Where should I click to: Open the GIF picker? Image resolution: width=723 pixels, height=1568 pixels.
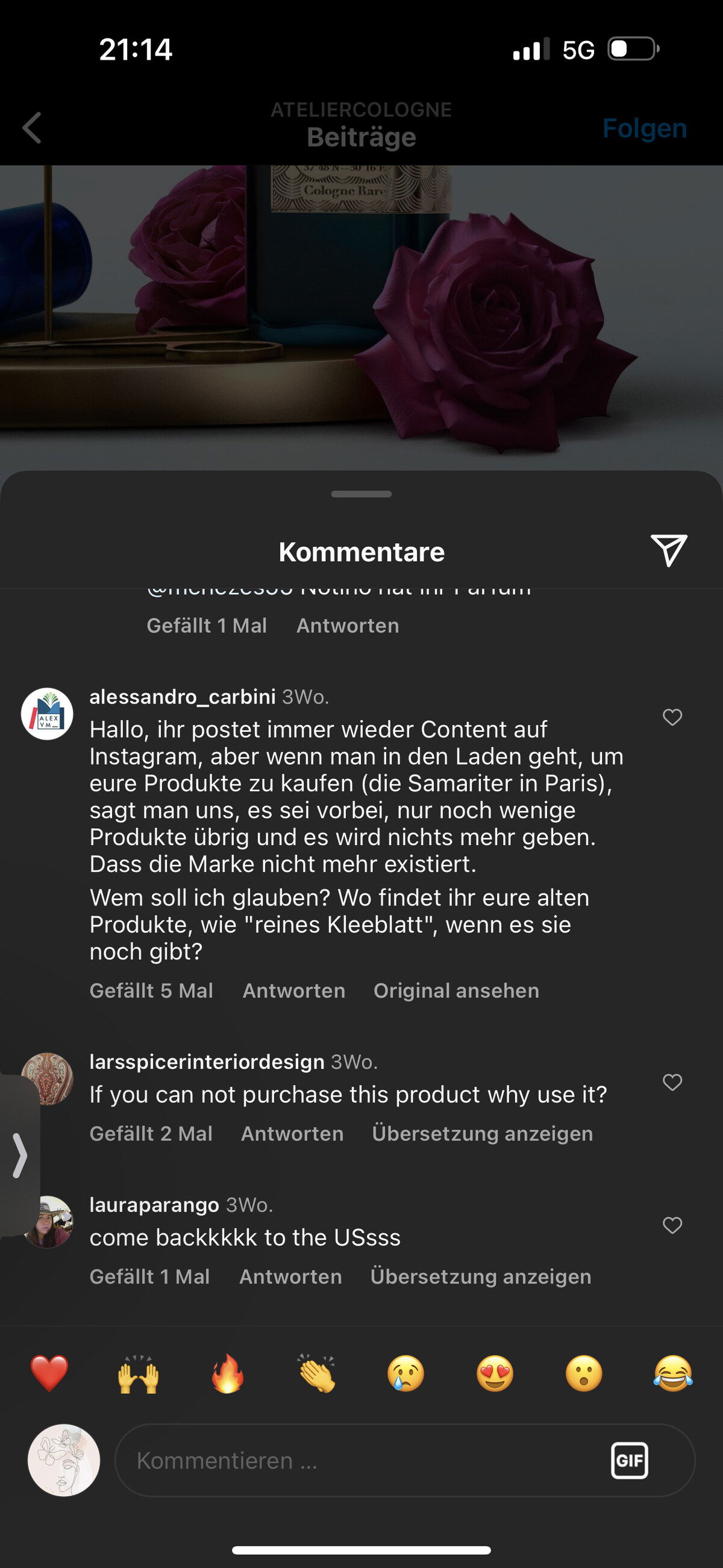pyautogui.click(x=628, y=1460)
